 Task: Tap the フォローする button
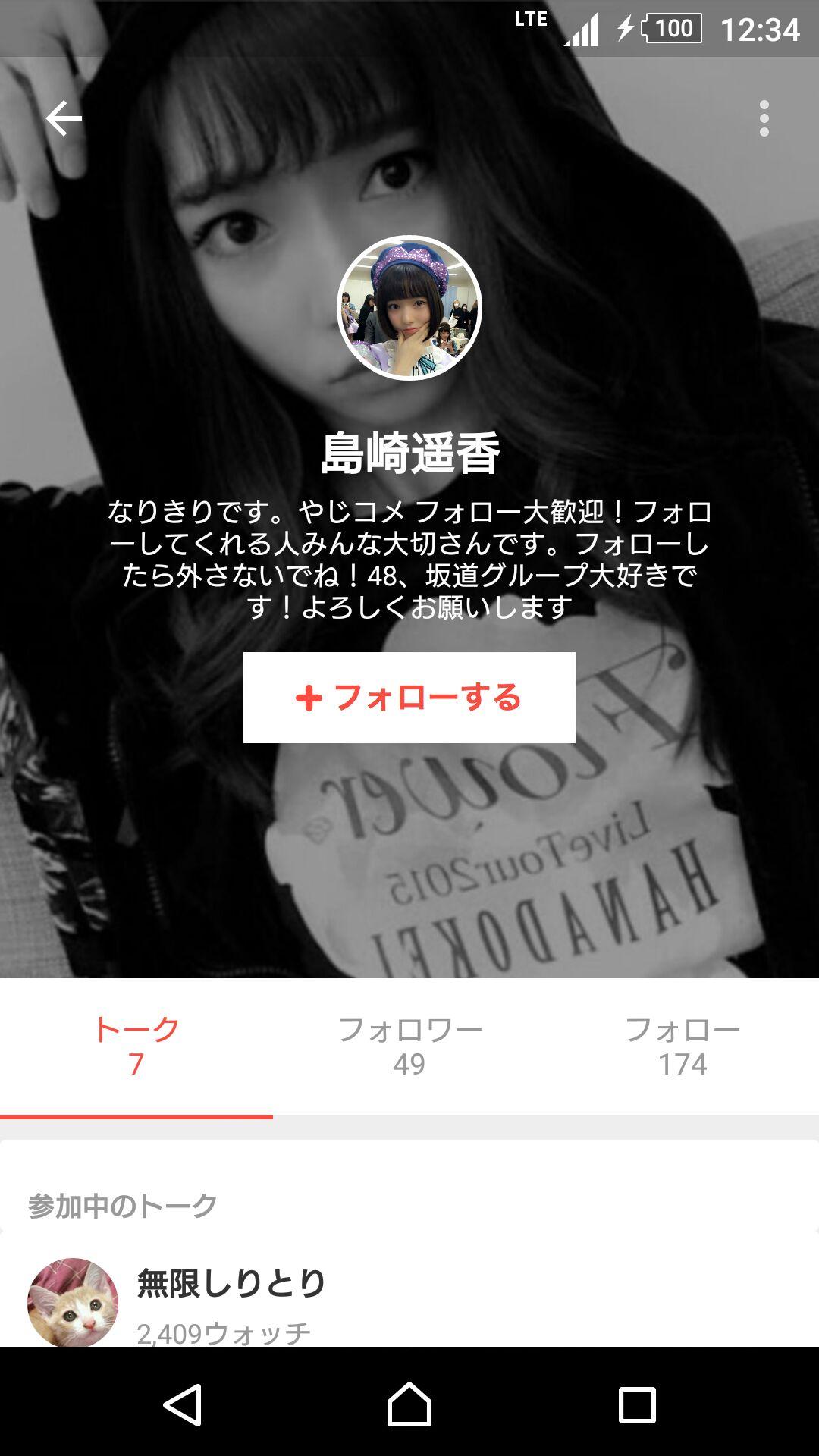click(x=409, y=698)
